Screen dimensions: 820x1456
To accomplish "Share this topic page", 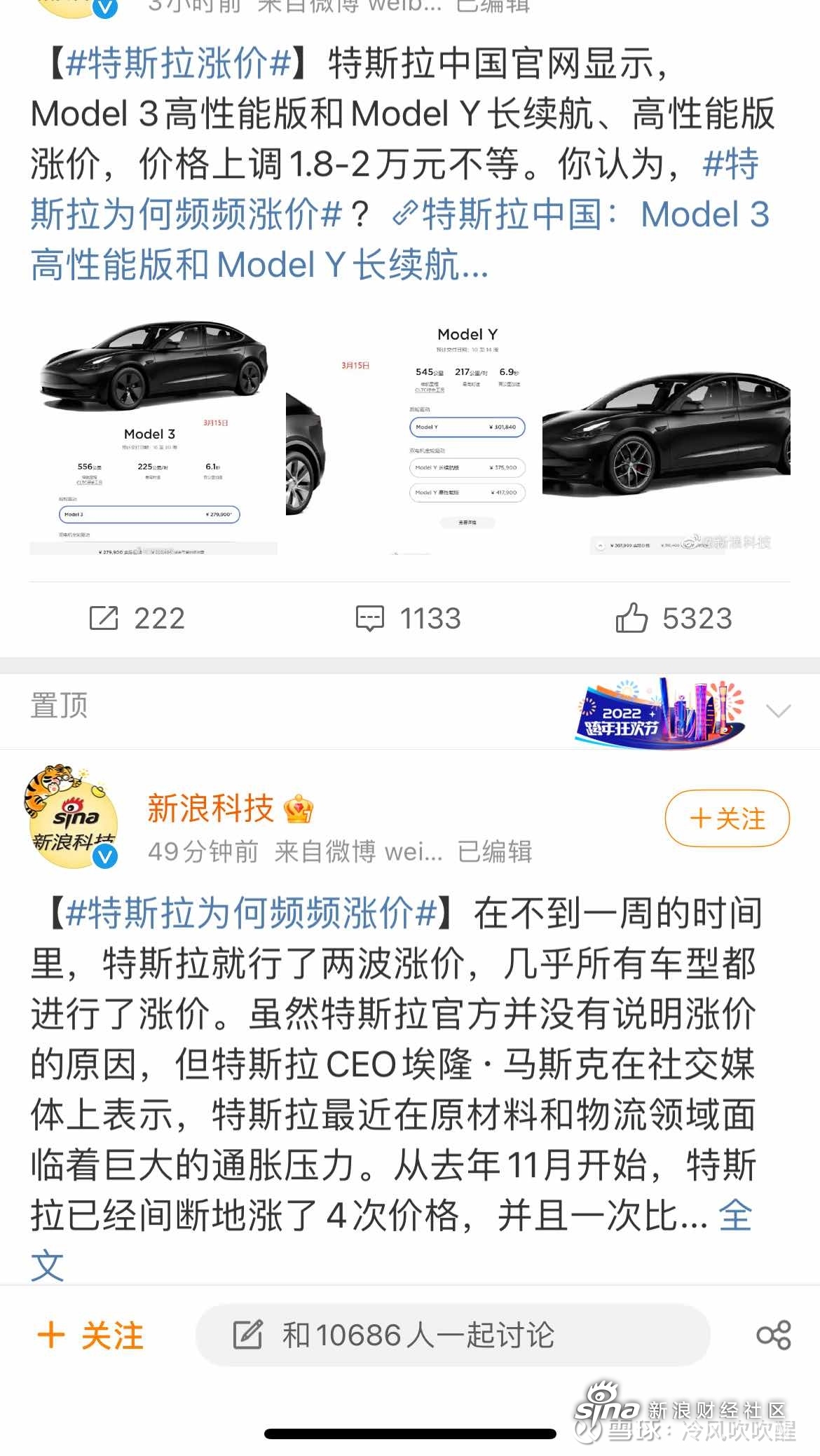I will point(773,1335).
